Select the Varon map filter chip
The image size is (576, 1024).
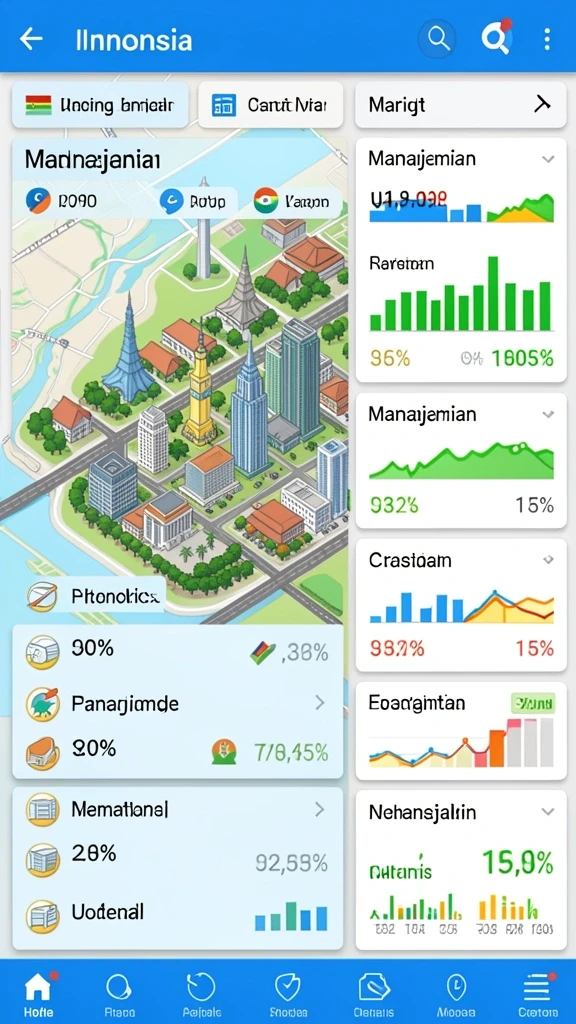point(297,201)
